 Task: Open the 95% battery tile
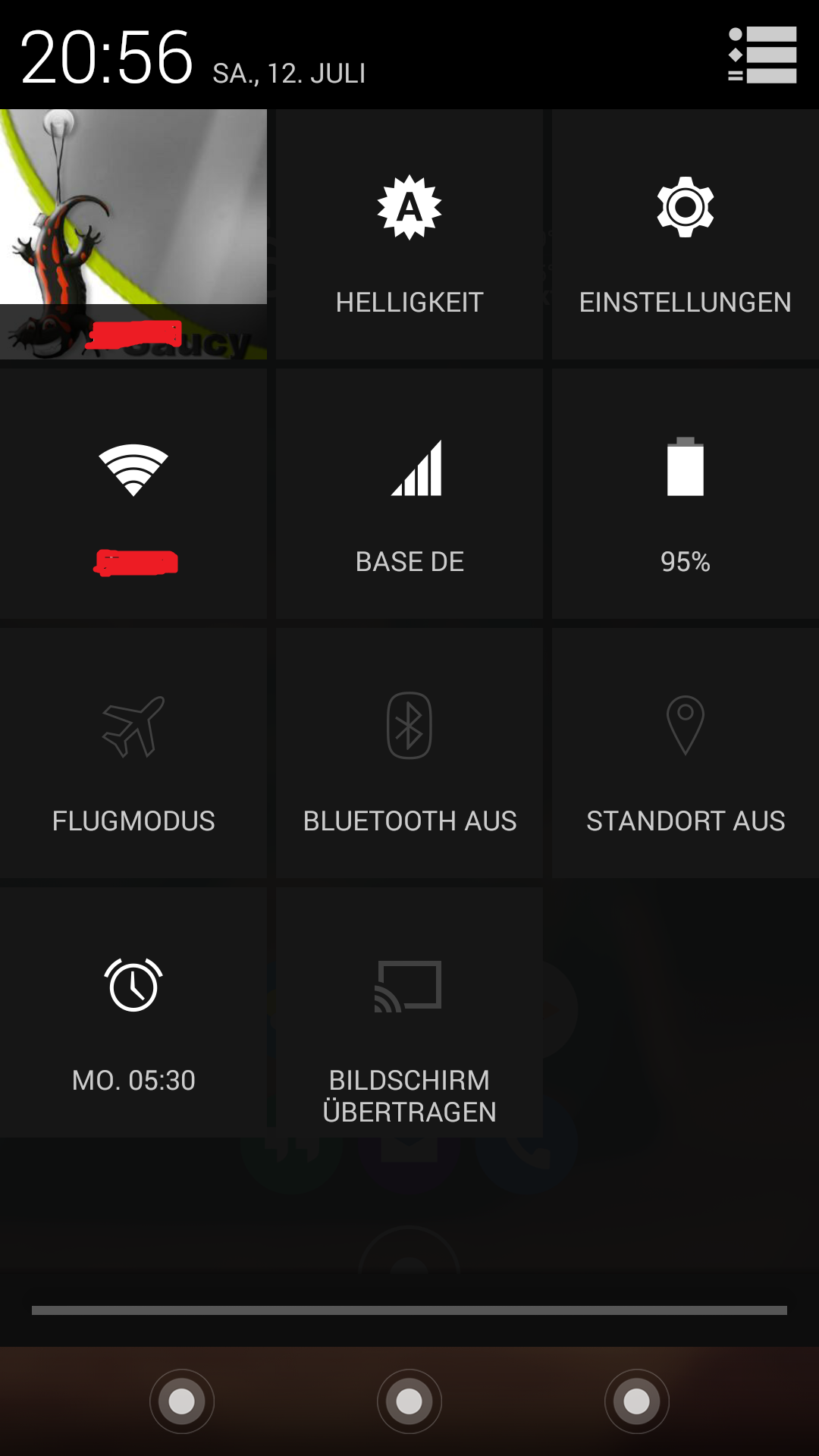[685, 494]
